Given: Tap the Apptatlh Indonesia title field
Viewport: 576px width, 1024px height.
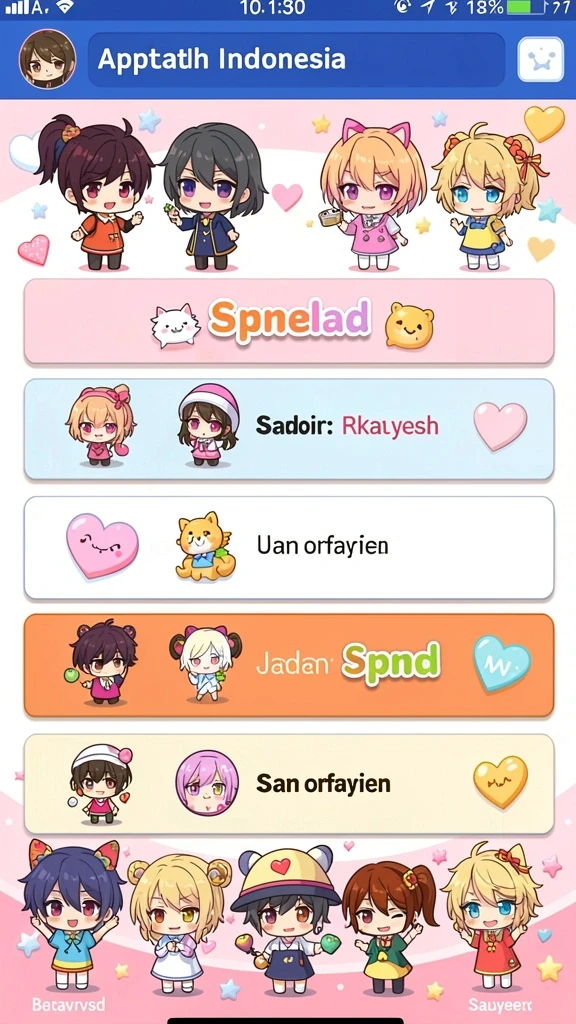Looking at the screenshot, I should (296, 59).
